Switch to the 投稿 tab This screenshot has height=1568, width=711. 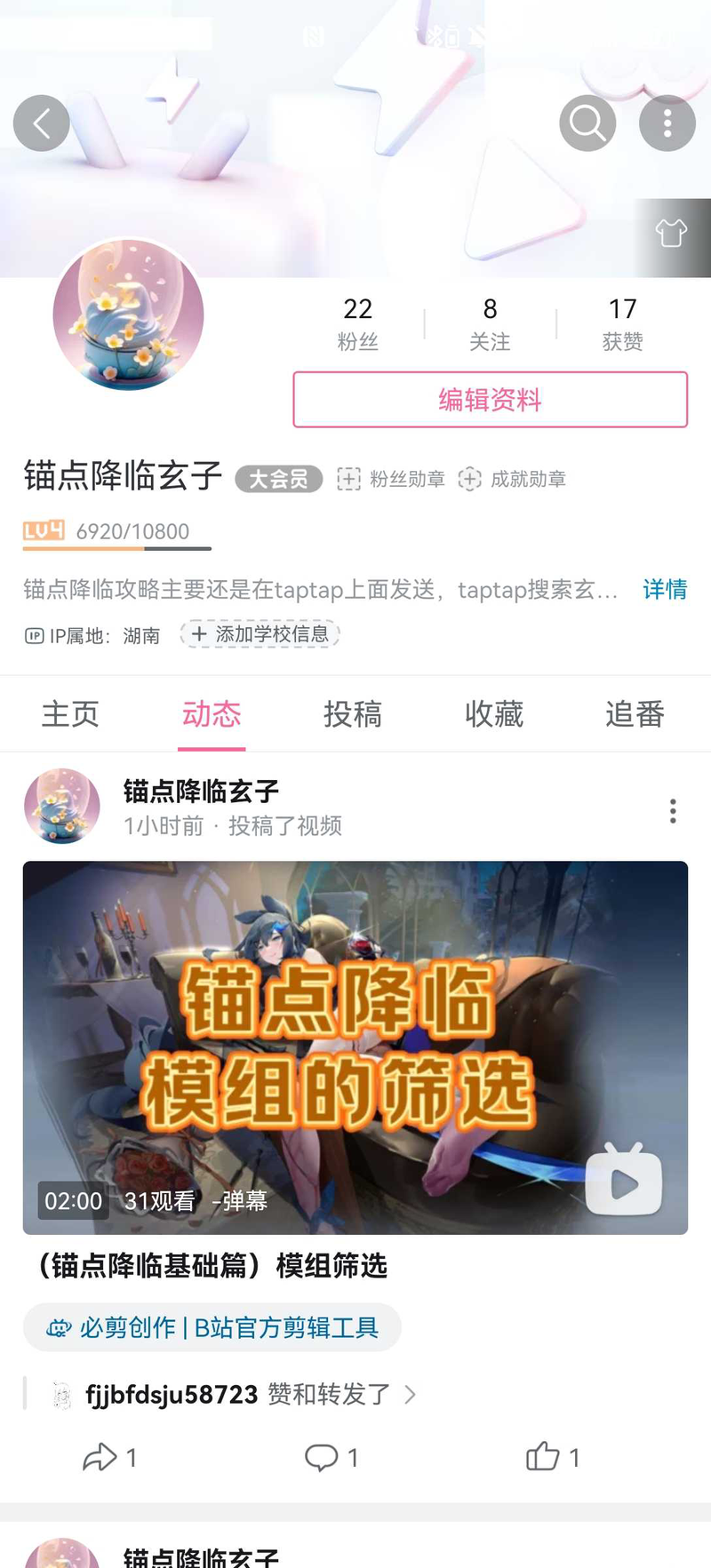pos(353,714)
